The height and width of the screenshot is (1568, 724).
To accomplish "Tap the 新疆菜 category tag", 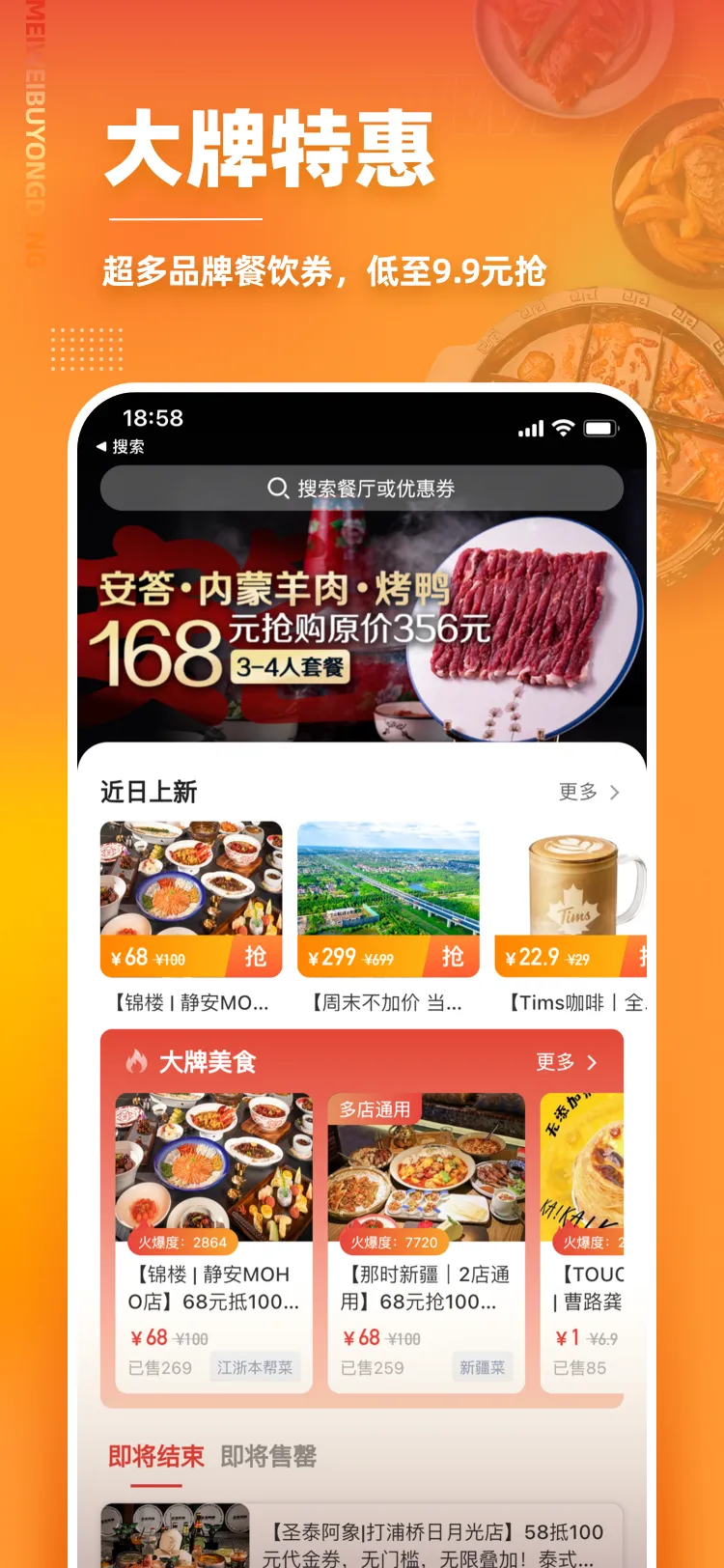I will pos(483,1367).
